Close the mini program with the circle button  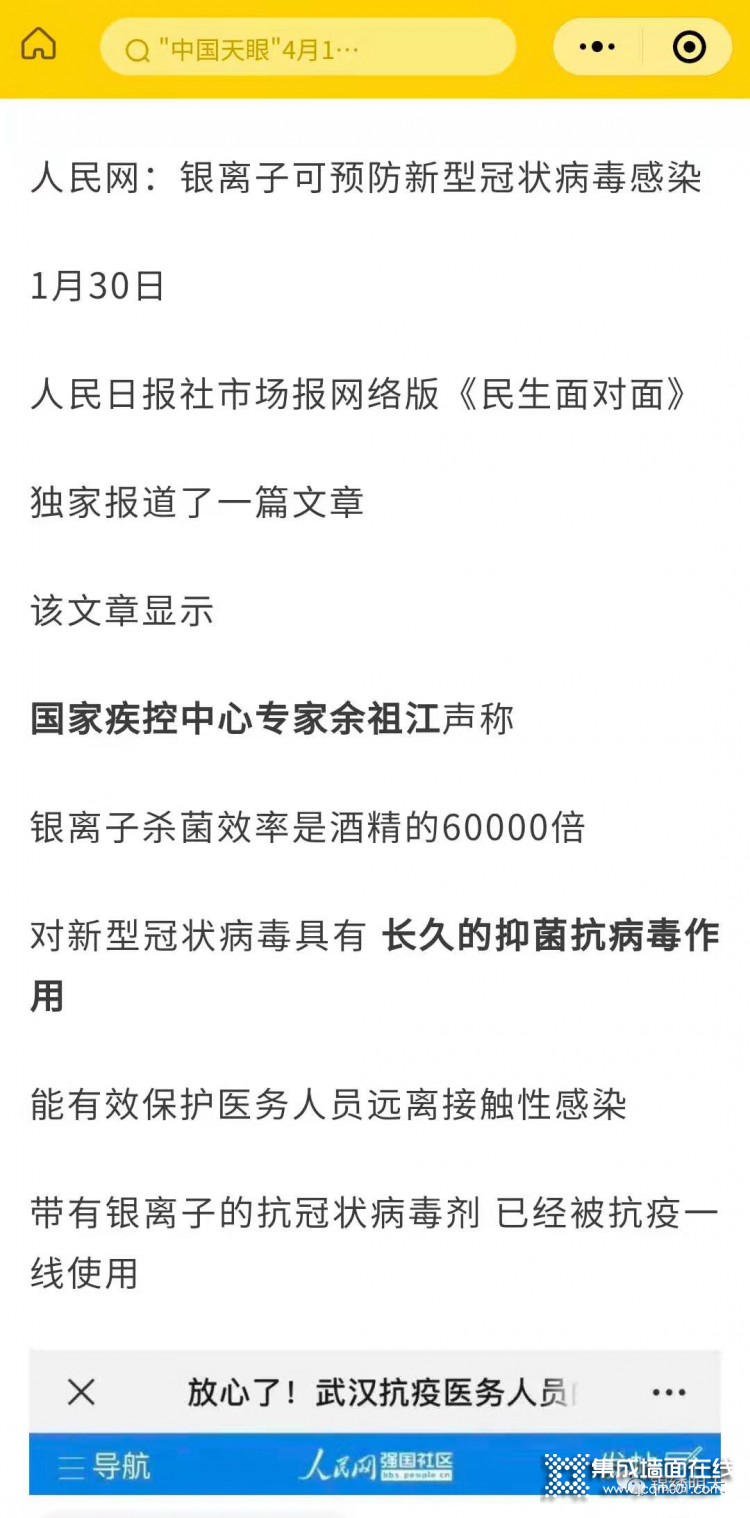coord(689,47)
